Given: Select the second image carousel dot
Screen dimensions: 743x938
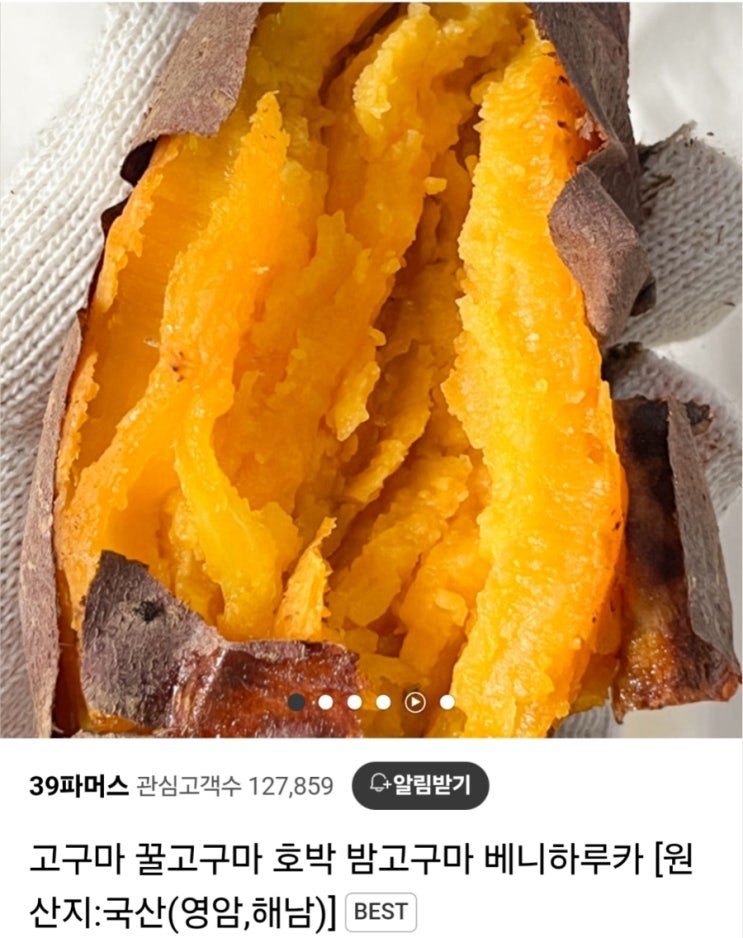Looking at the screenshot, I should [325, 702].
